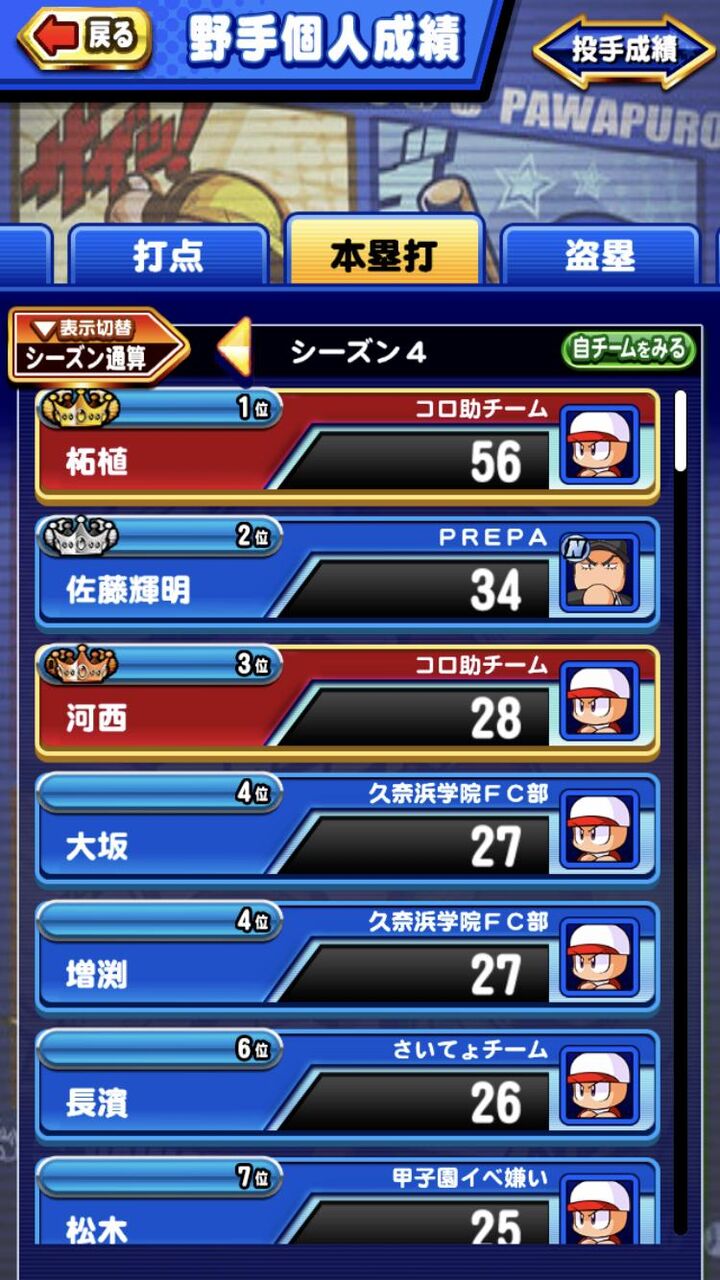Go to previous season with left arrow

[x=236, y=348]
